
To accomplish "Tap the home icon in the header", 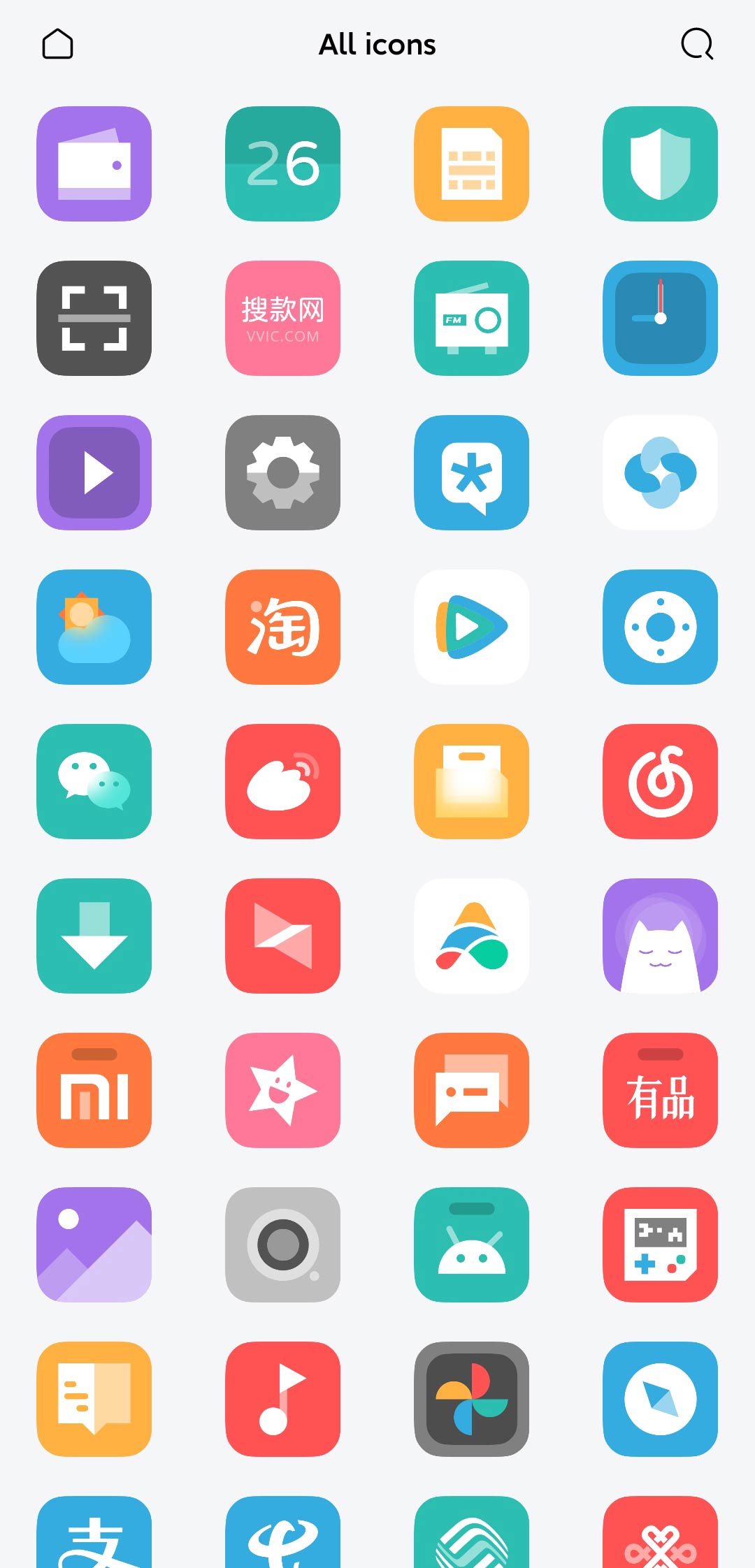I will click(57, 44).
